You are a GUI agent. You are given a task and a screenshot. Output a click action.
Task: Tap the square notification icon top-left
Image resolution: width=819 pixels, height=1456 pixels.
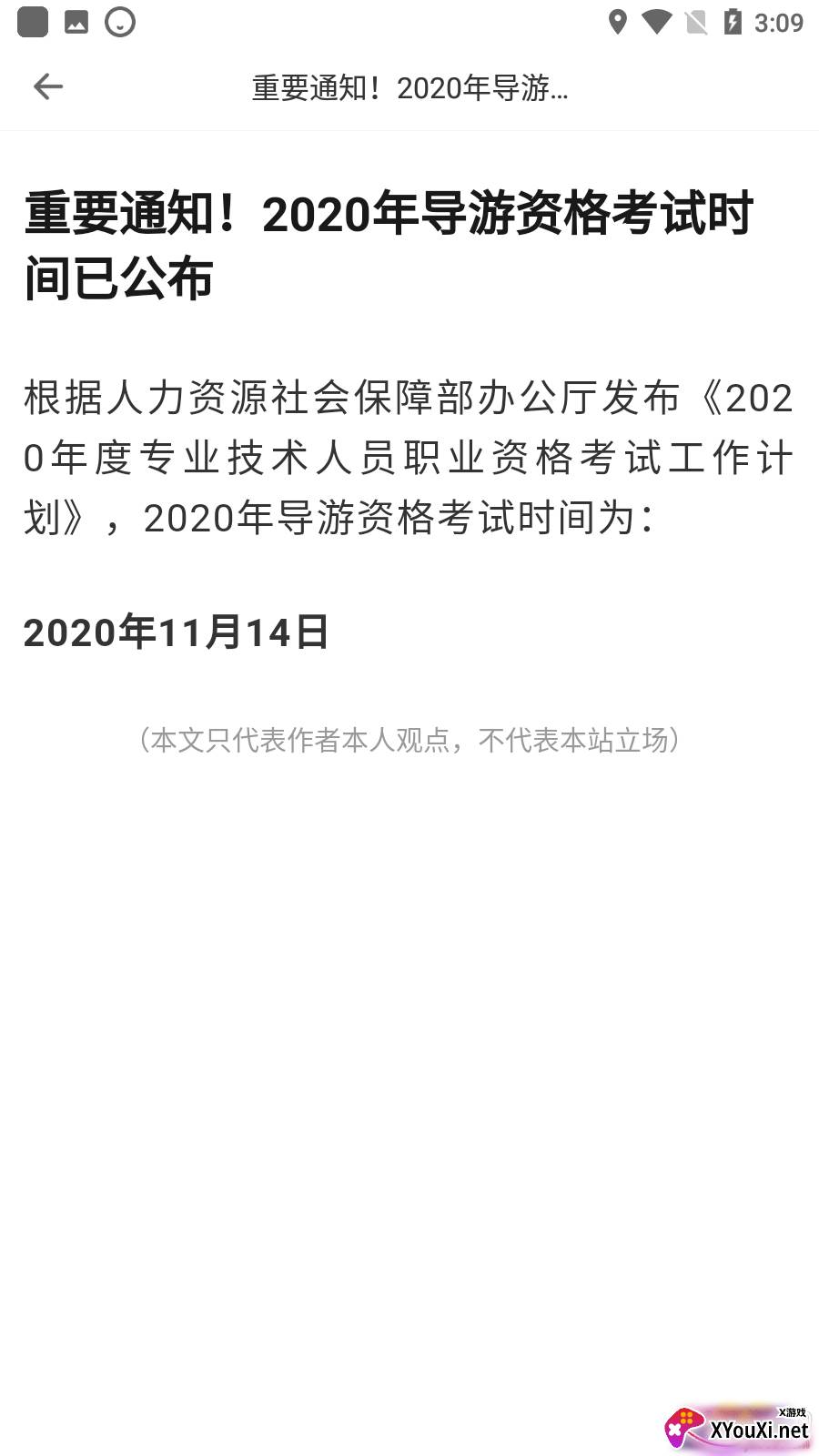point(32,22)
